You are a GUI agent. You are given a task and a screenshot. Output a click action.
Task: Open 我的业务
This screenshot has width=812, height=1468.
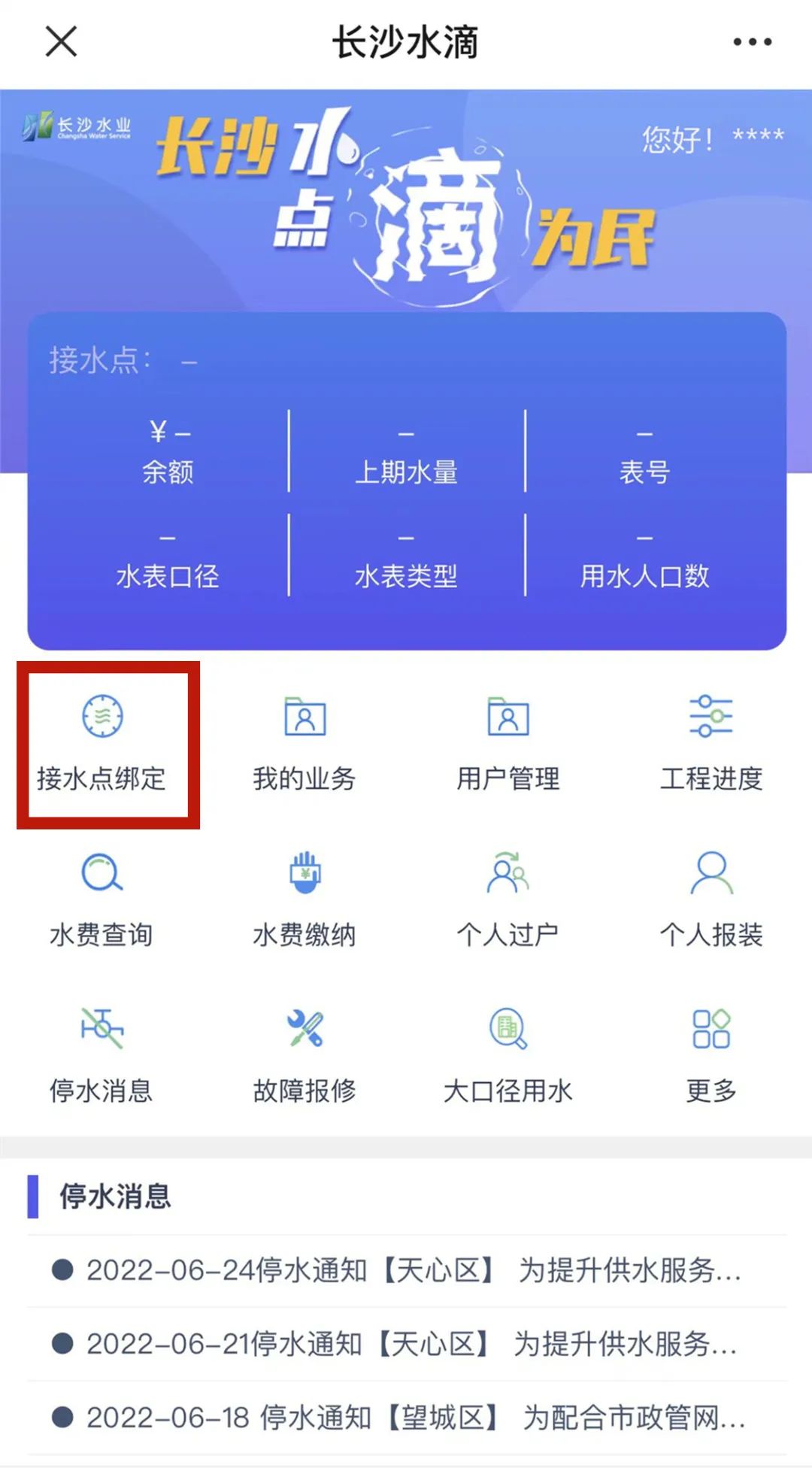coord(304,745)
